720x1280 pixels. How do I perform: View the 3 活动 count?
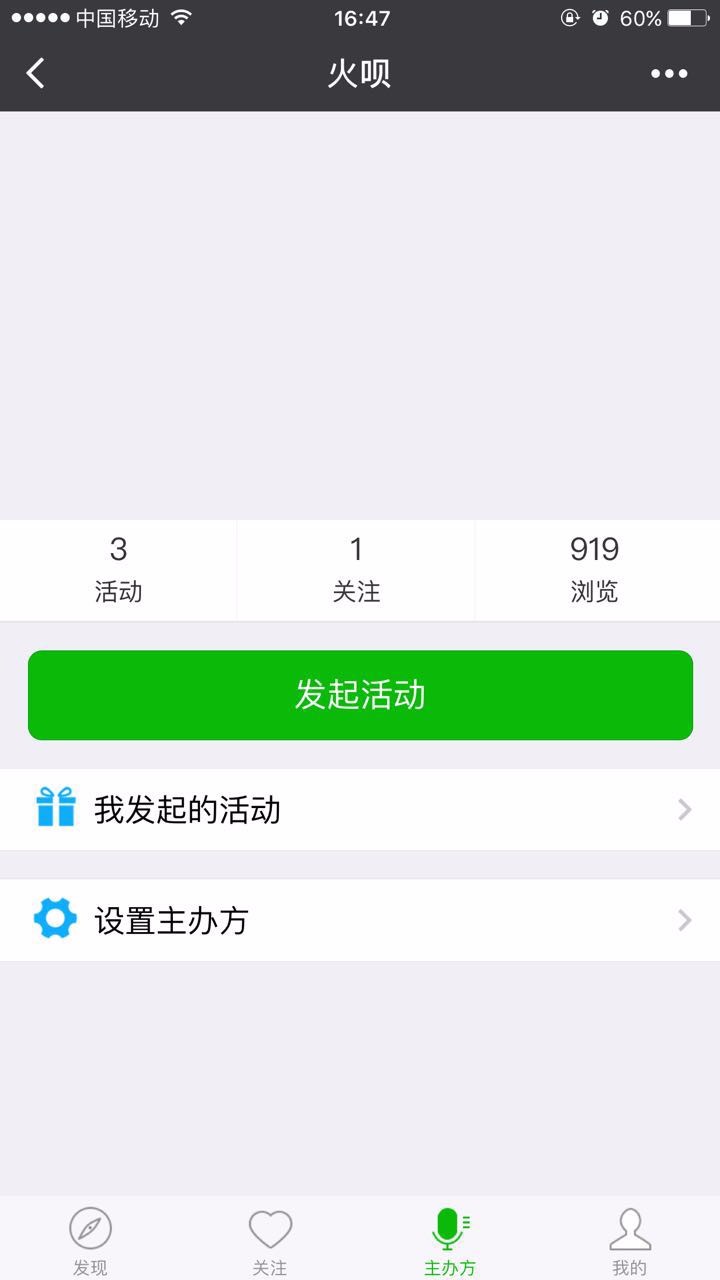point(118,570)
